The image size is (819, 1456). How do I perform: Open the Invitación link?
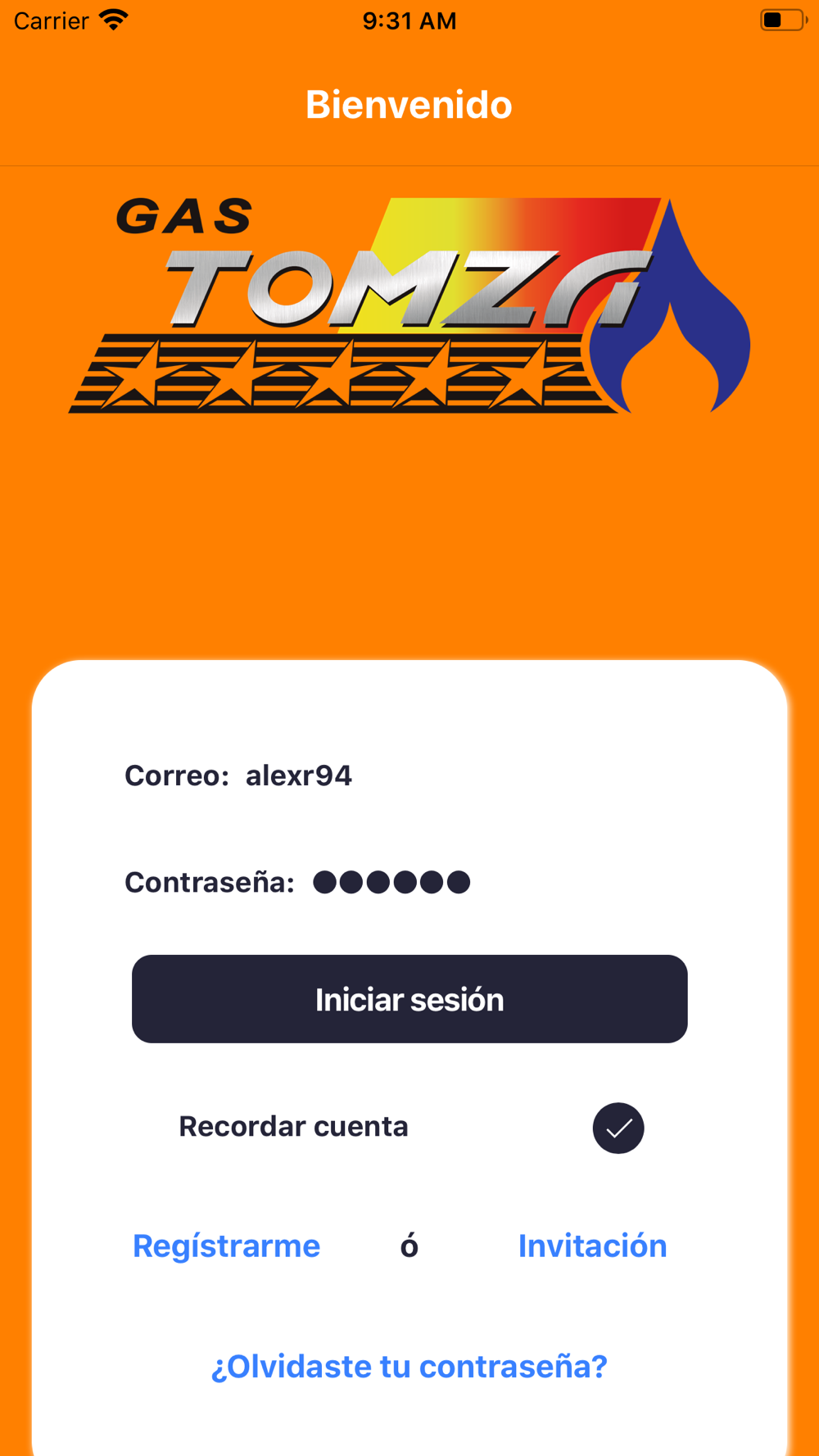[593, 1246]
